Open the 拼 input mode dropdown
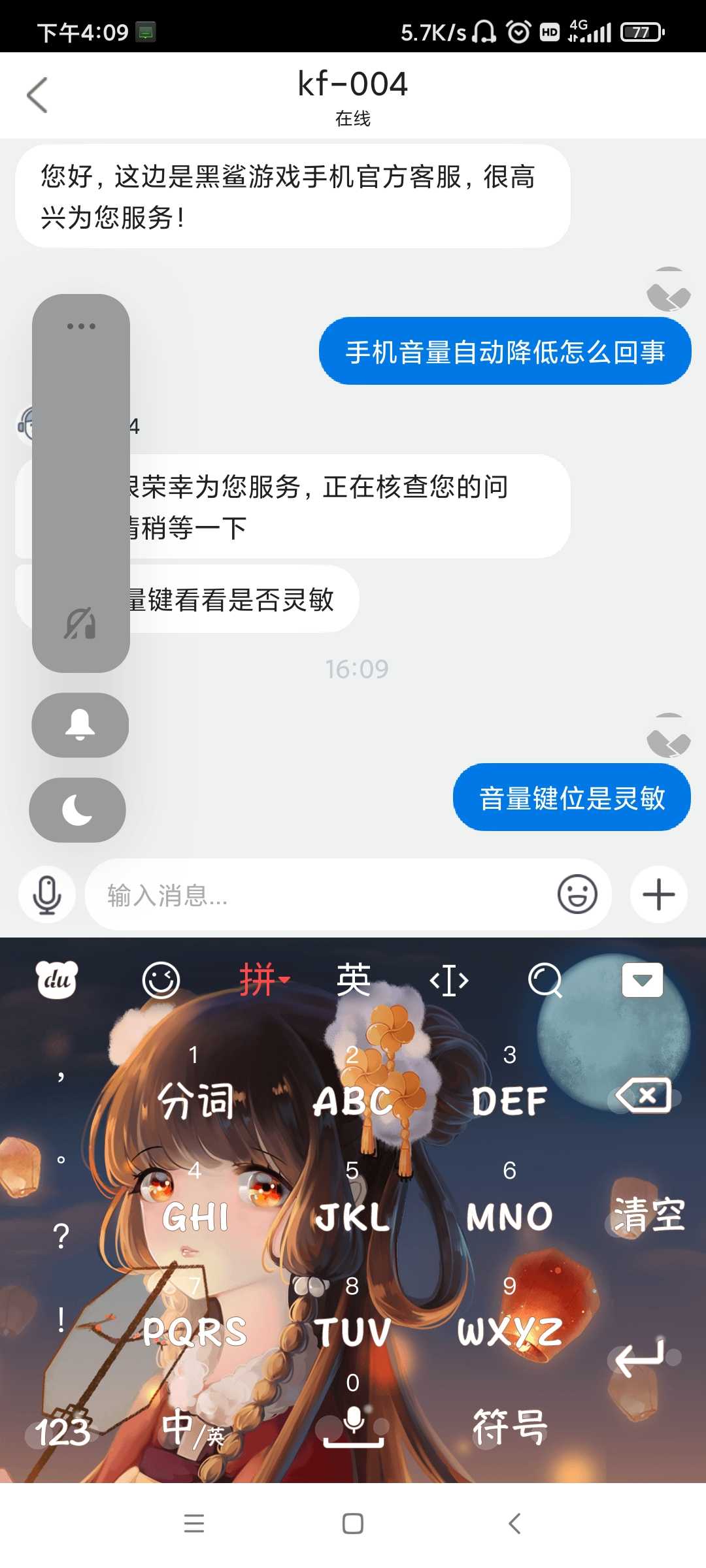This screenshot has height=1568, width=706. 263,979
